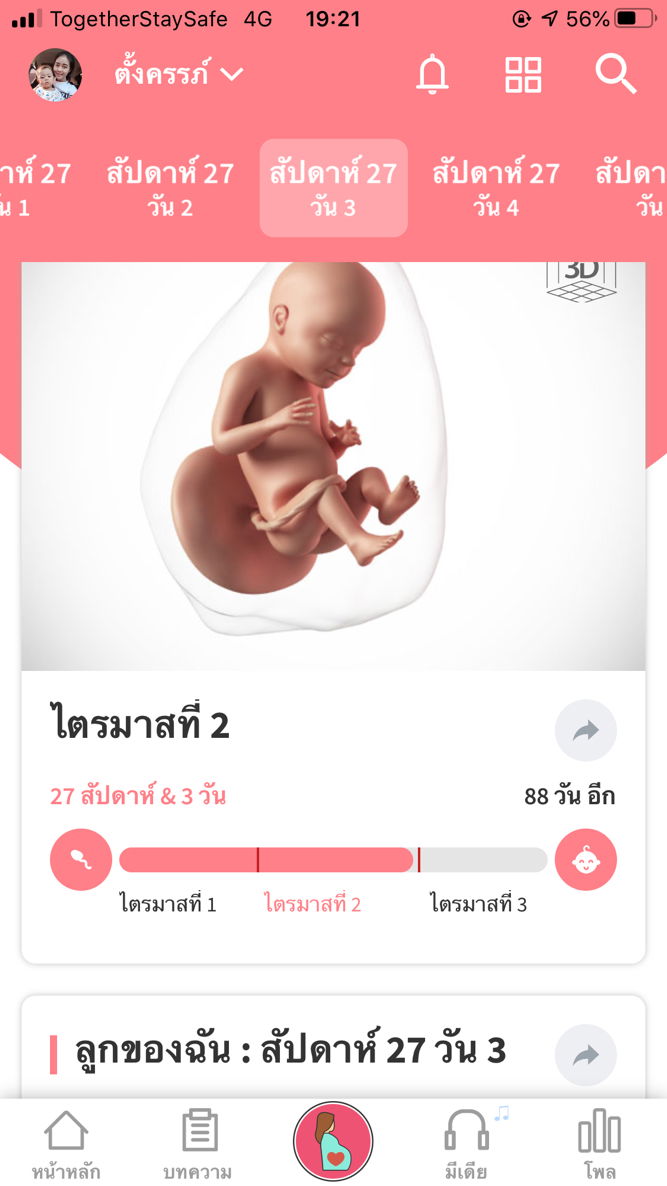Share the ลูกของฉัน card
Viewport: 667px width, 1186px height.
[x=585, y=1055]
